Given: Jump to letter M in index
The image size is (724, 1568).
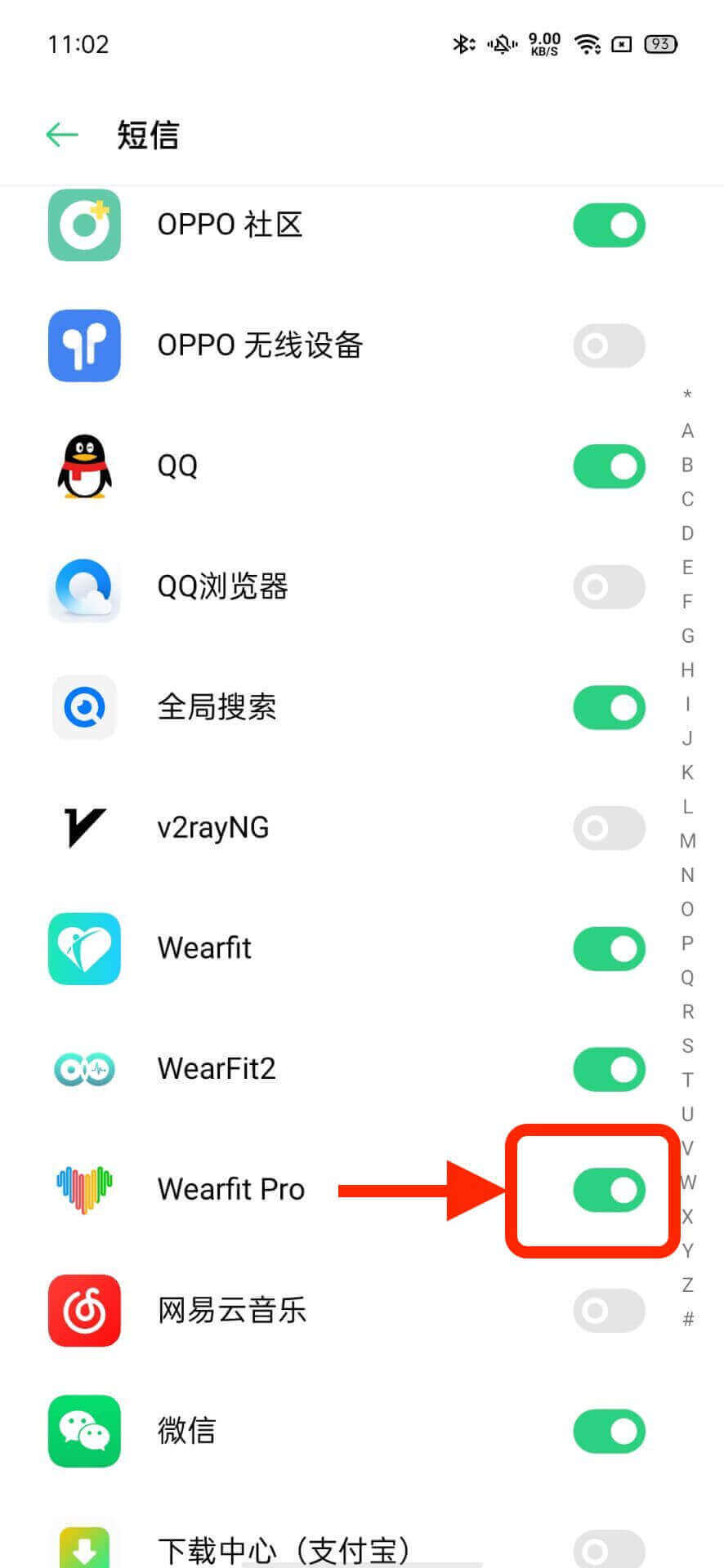Looking at the screenshot, I should (x=687, y=840).
